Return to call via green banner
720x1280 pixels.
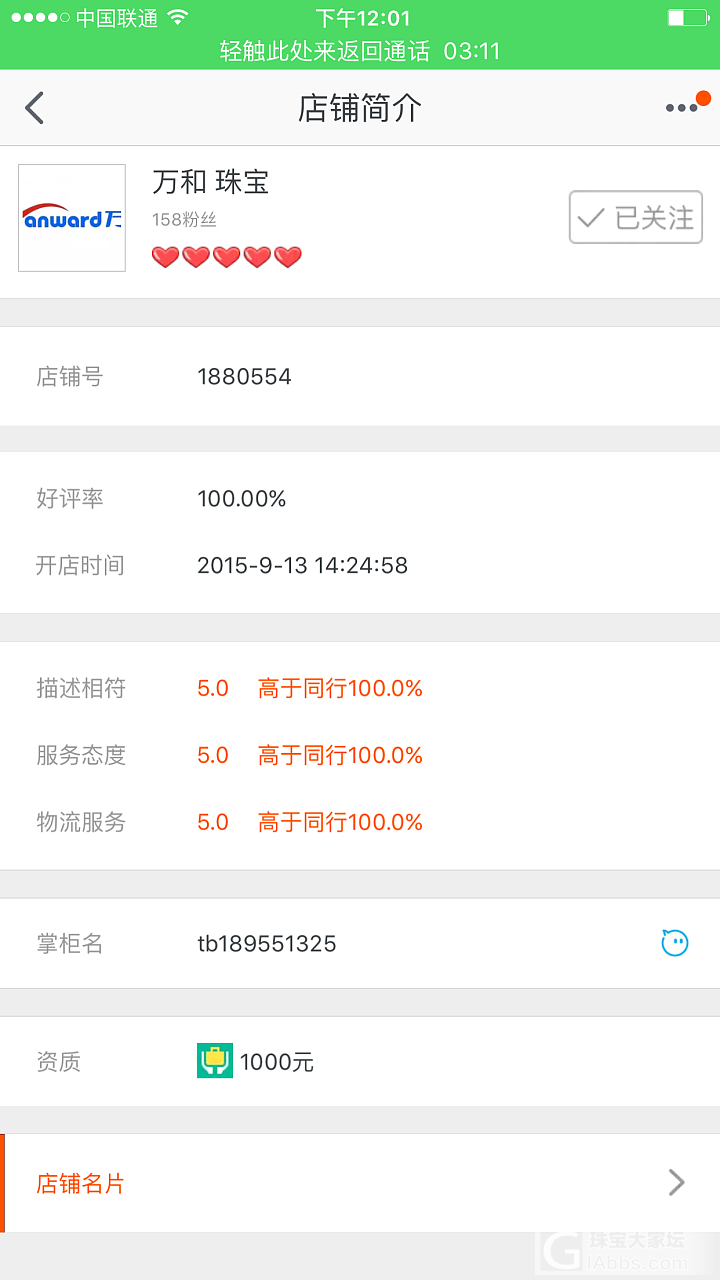pyautogui.click(x=360, y=50)
